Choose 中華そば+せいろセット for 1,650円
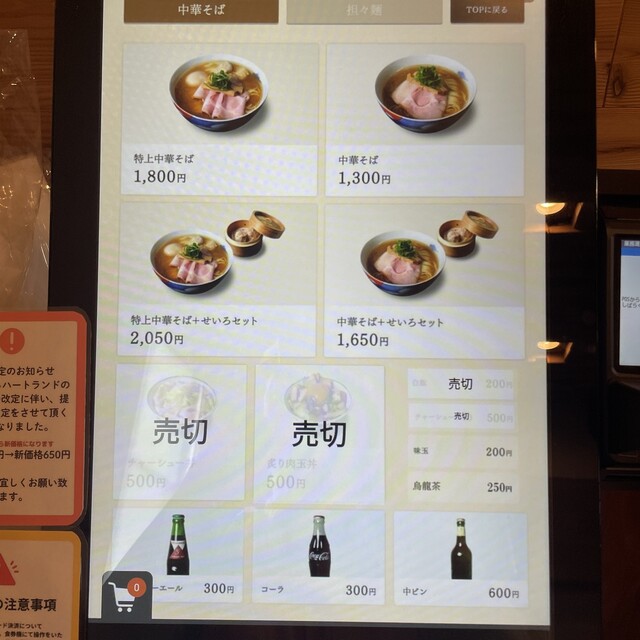 coord(424,282)
